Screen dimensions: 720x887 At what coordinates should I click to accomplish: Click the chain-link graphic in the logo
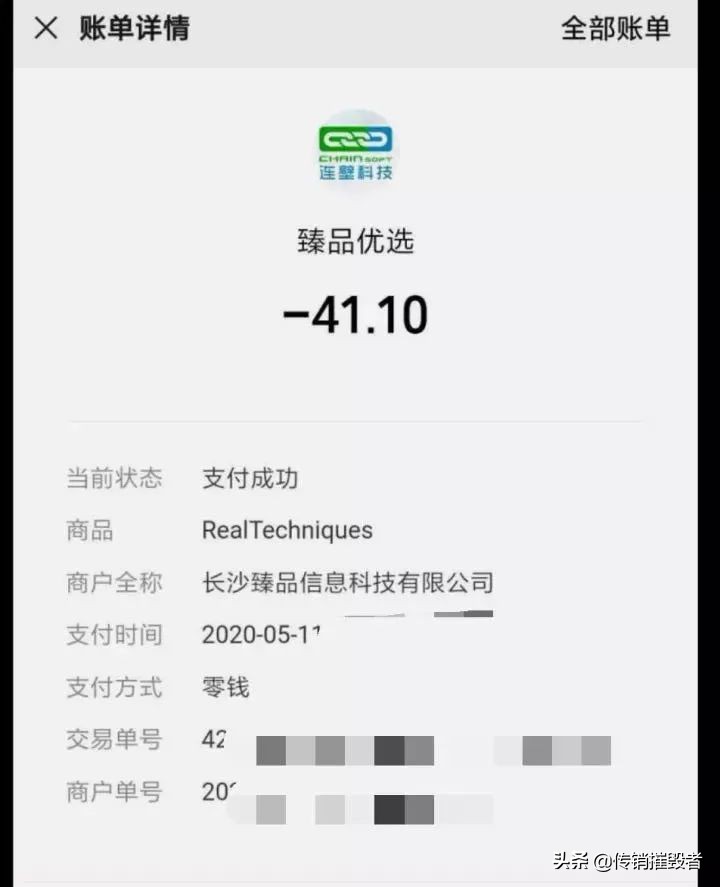(355, 137)
